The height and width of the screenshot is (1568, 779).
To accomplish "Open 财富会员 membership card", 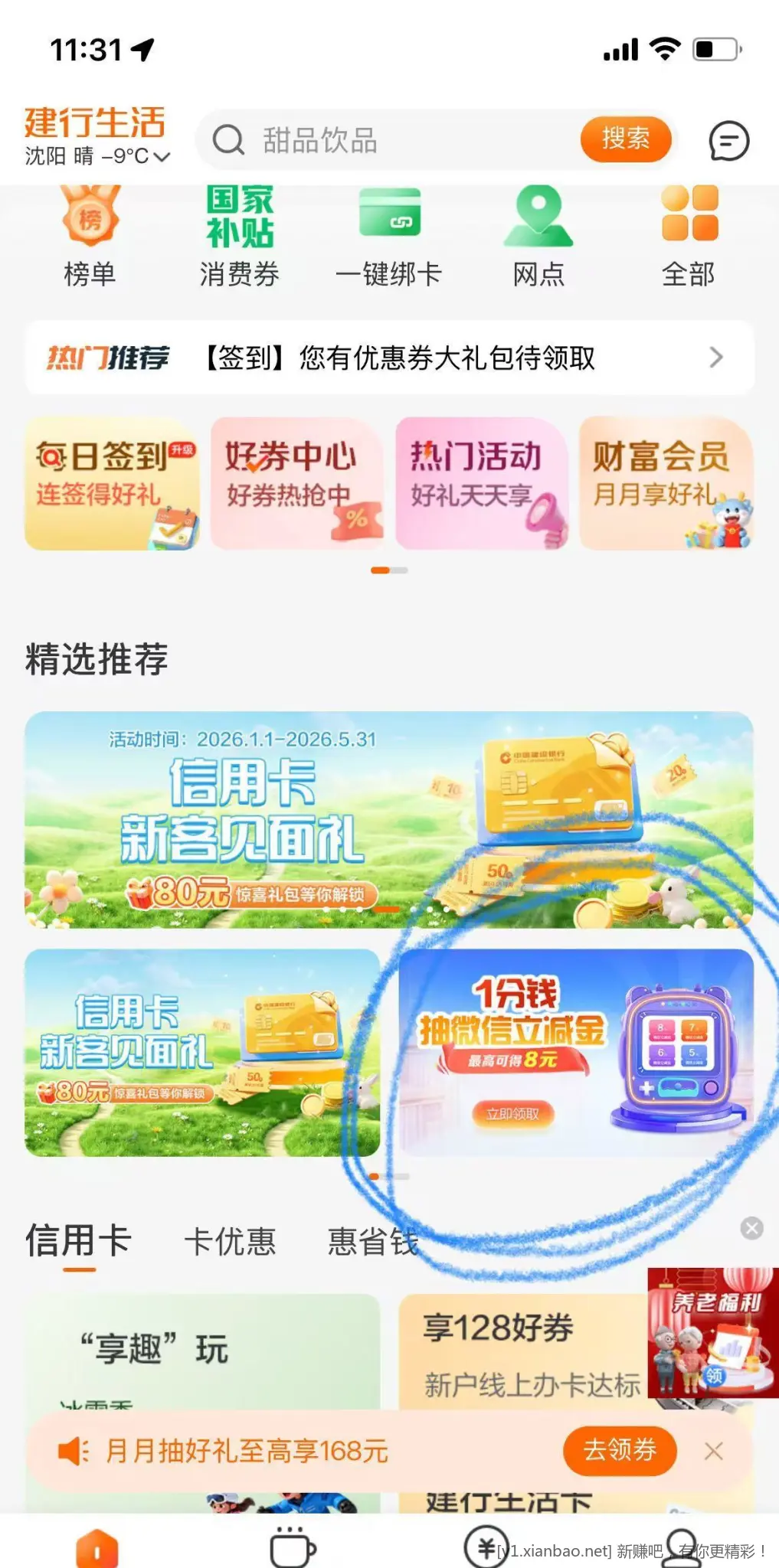I will click(666, 483).
